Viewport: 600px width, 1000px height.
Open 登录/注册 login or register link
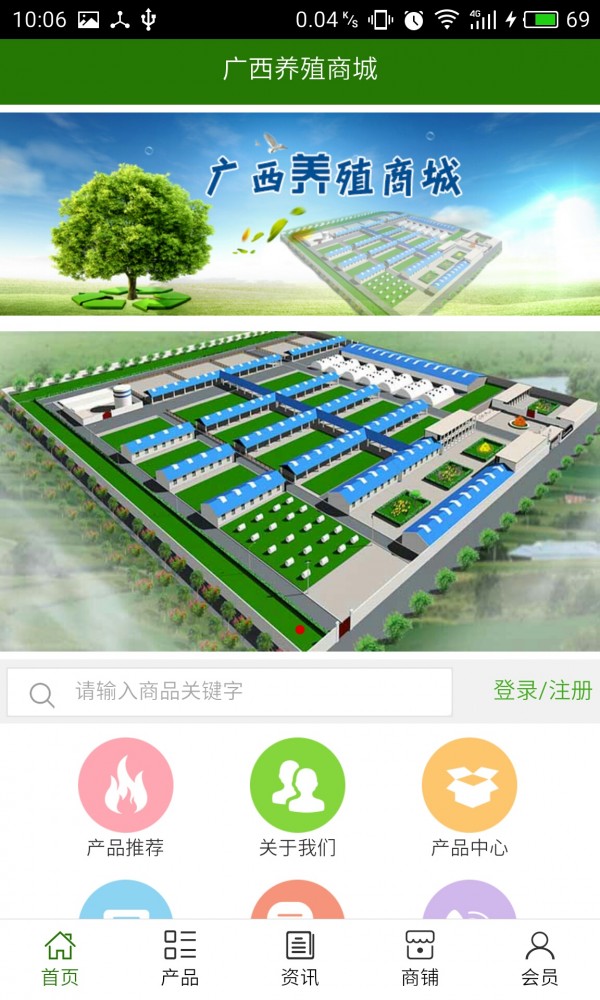542,690
